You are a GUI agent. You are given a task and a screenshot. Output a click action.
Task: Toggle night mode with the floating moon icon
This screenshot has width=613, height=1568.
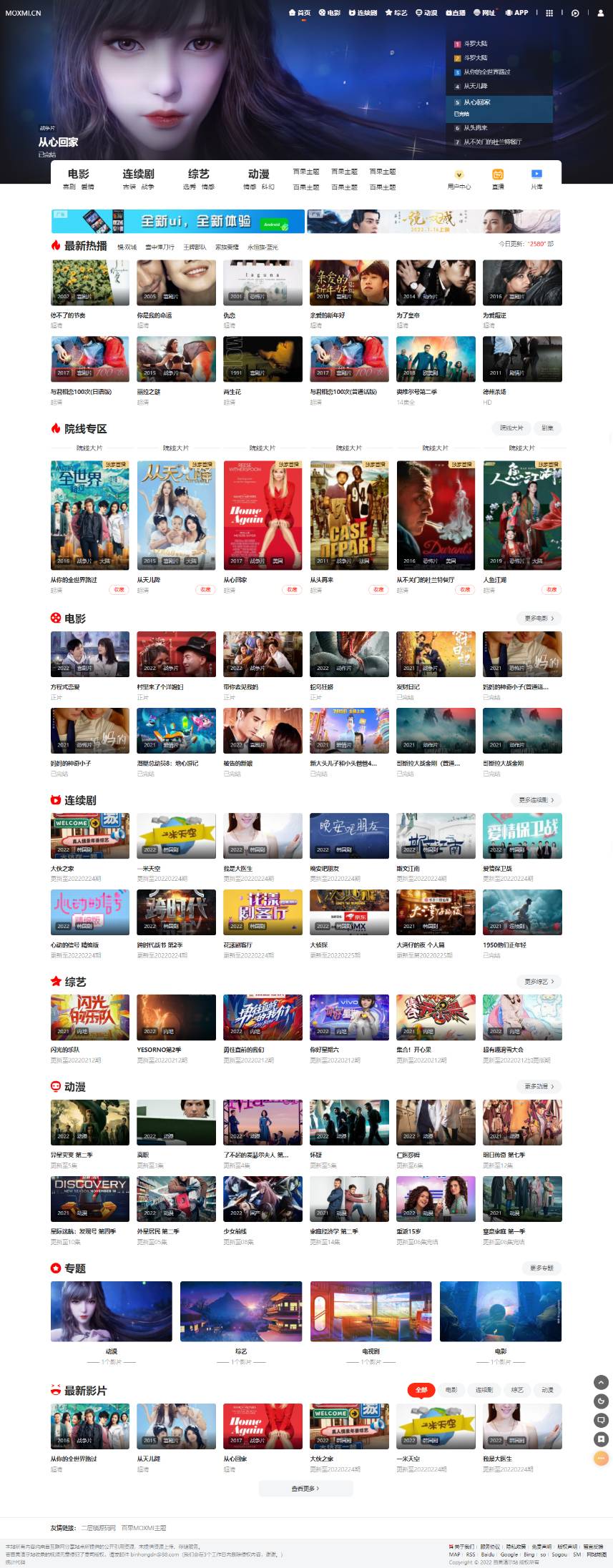click(601, 1401)
